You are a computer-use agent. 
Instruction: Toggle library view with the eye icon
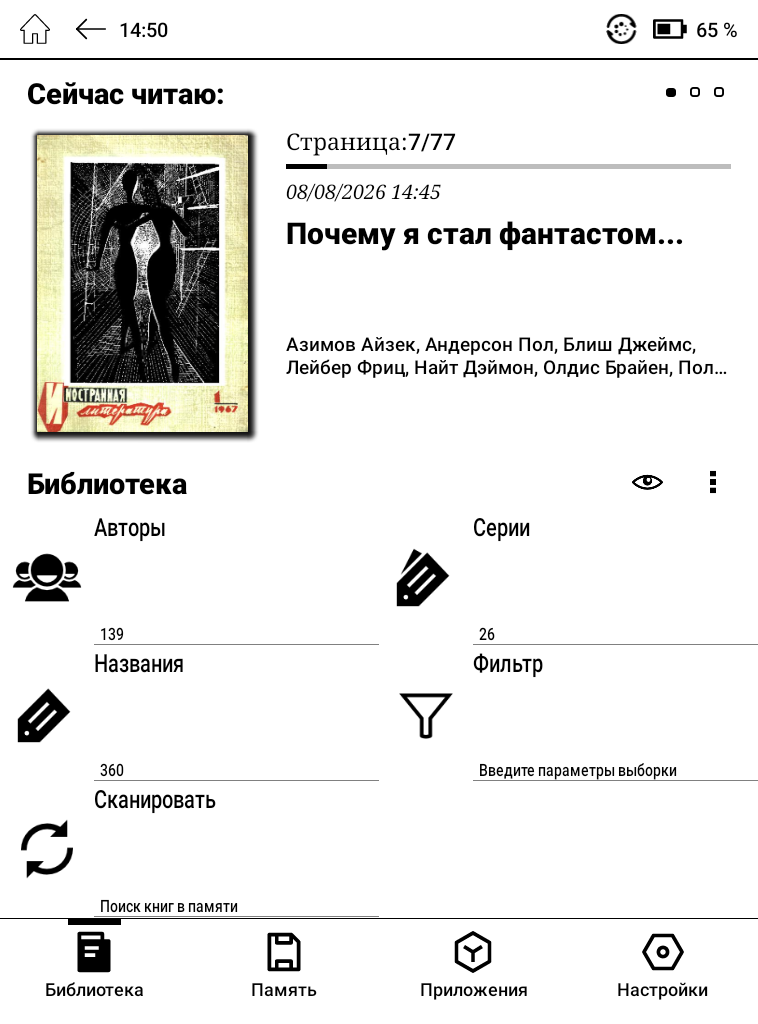(647, 483)
